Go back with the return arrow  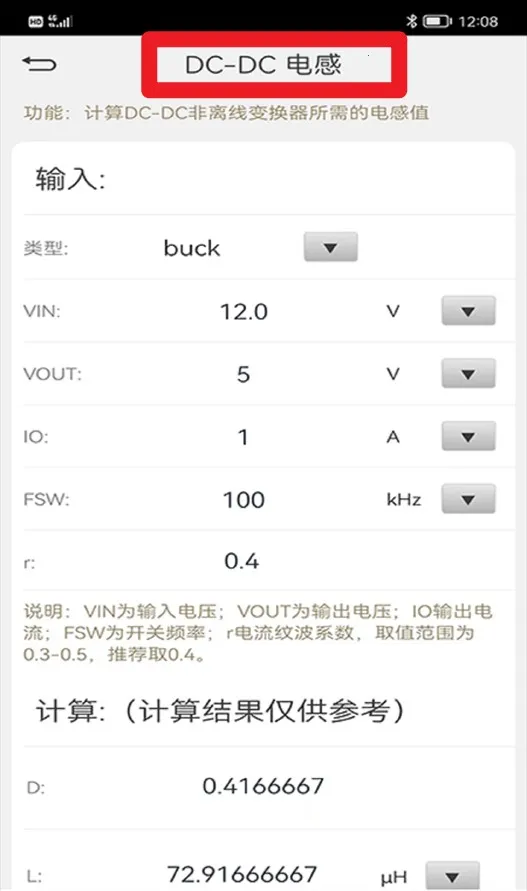[x=39, y=64]
